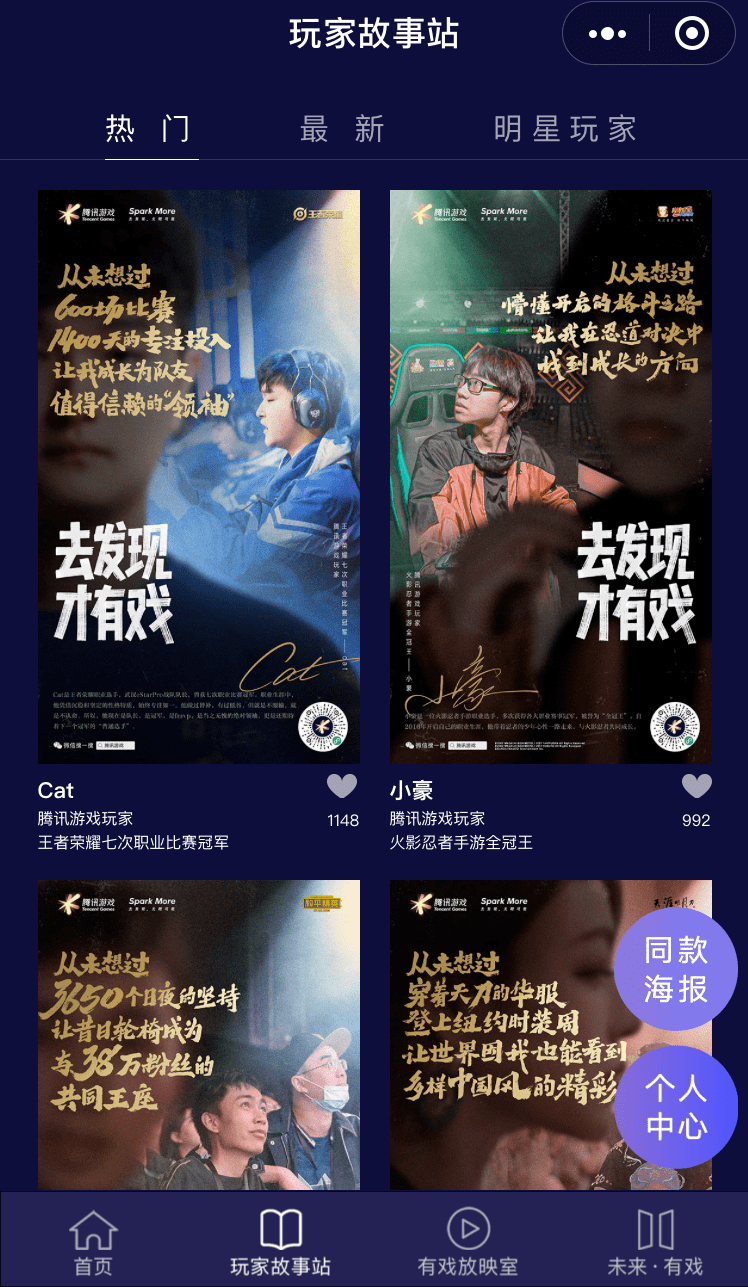Image resolution: width=748 pixels, height=1287 pixels.
Task: Close the mini program with the circle icon
Action: click(691, 35)
